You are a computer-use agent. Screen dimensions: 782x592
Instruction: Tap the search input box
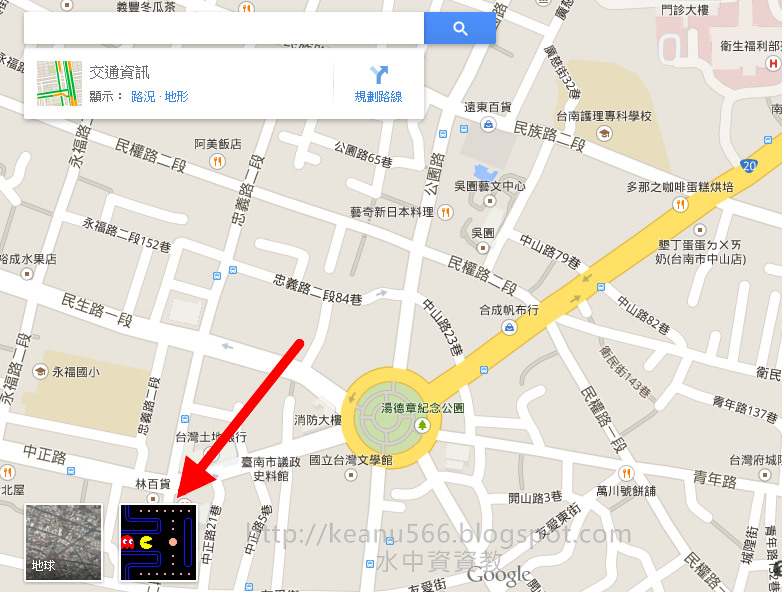pos(223,28)
